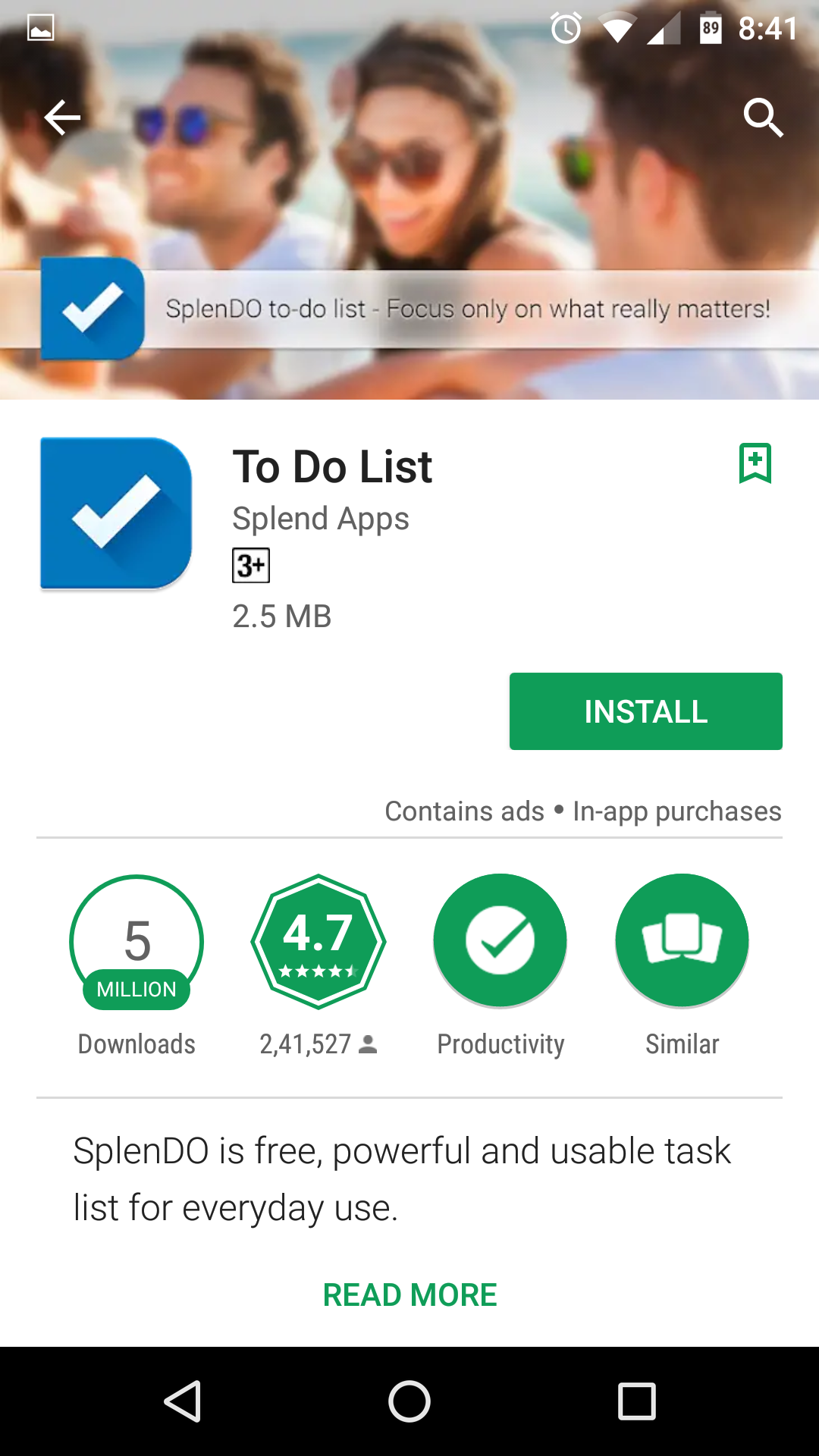Go back using the top arrow
This screenshot has width=819, height=1456.
[62, 118]
